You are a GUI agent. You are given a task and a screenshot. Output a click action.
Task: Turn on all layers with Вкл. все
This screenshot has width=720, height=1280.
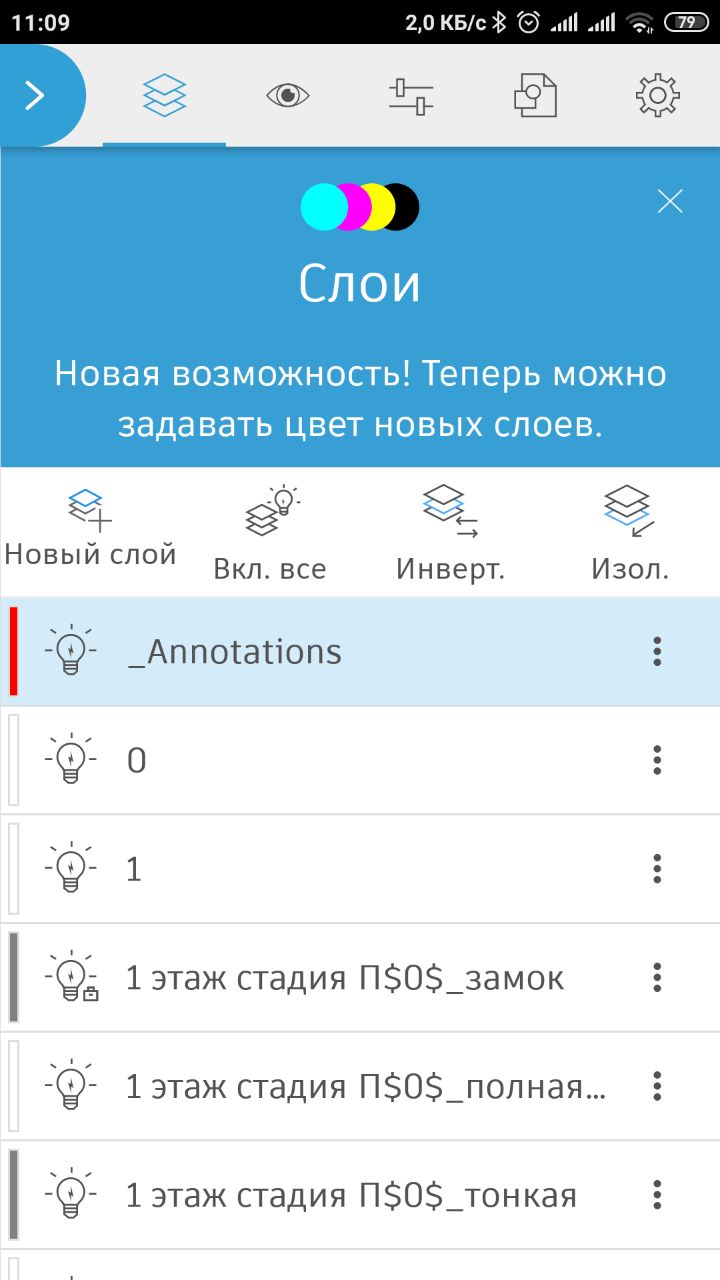[x=270, y=533]
